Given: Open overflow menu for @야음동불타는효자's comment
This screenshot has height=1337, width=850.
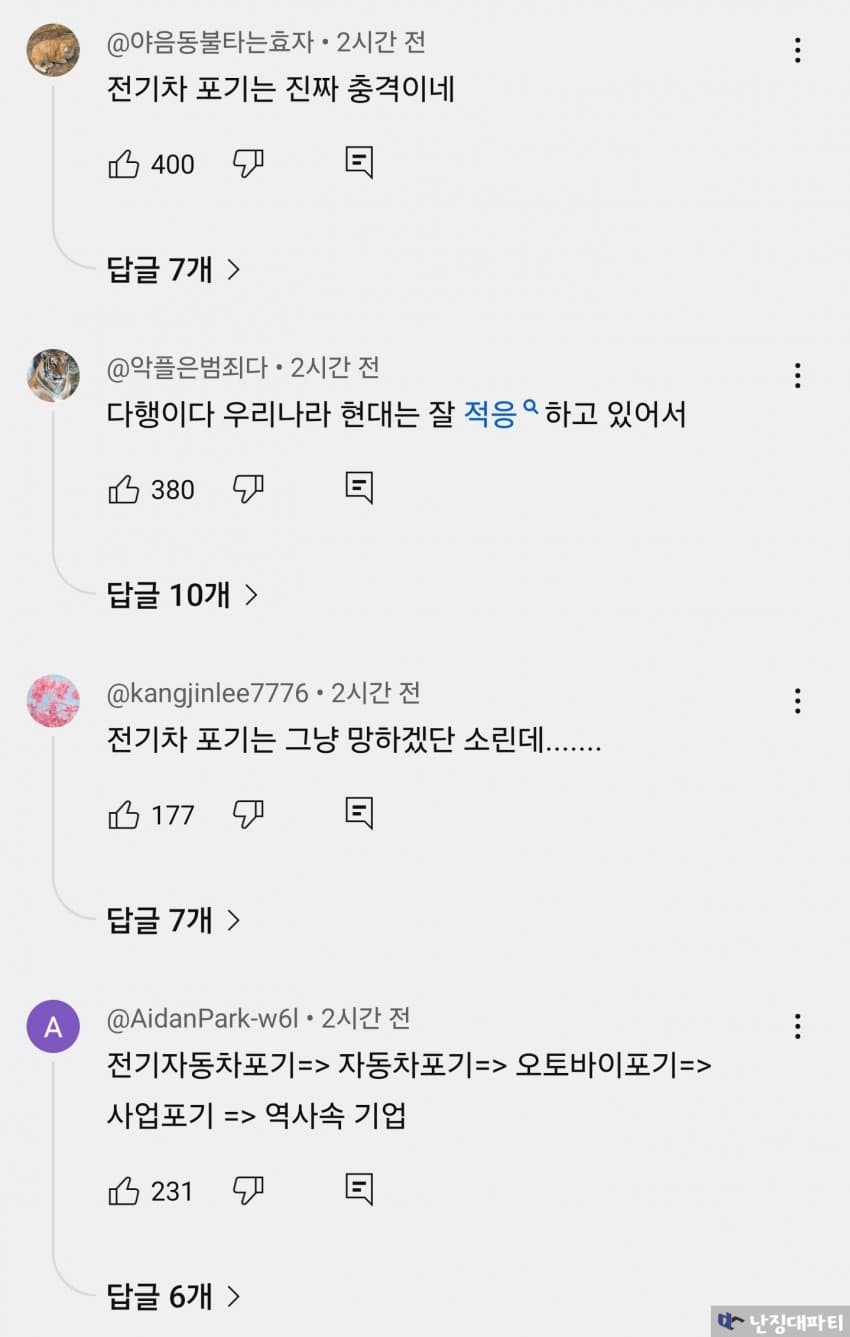Looking at the screenshot, I should click(x=797, y=50).
